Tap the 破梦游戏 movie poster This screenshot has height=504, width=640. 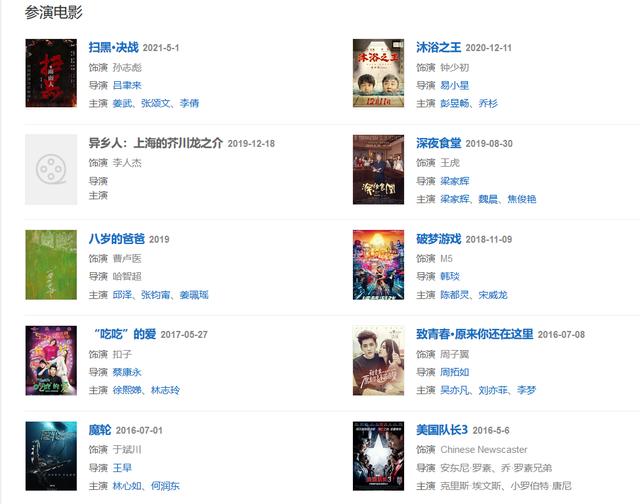click(378, 264)
